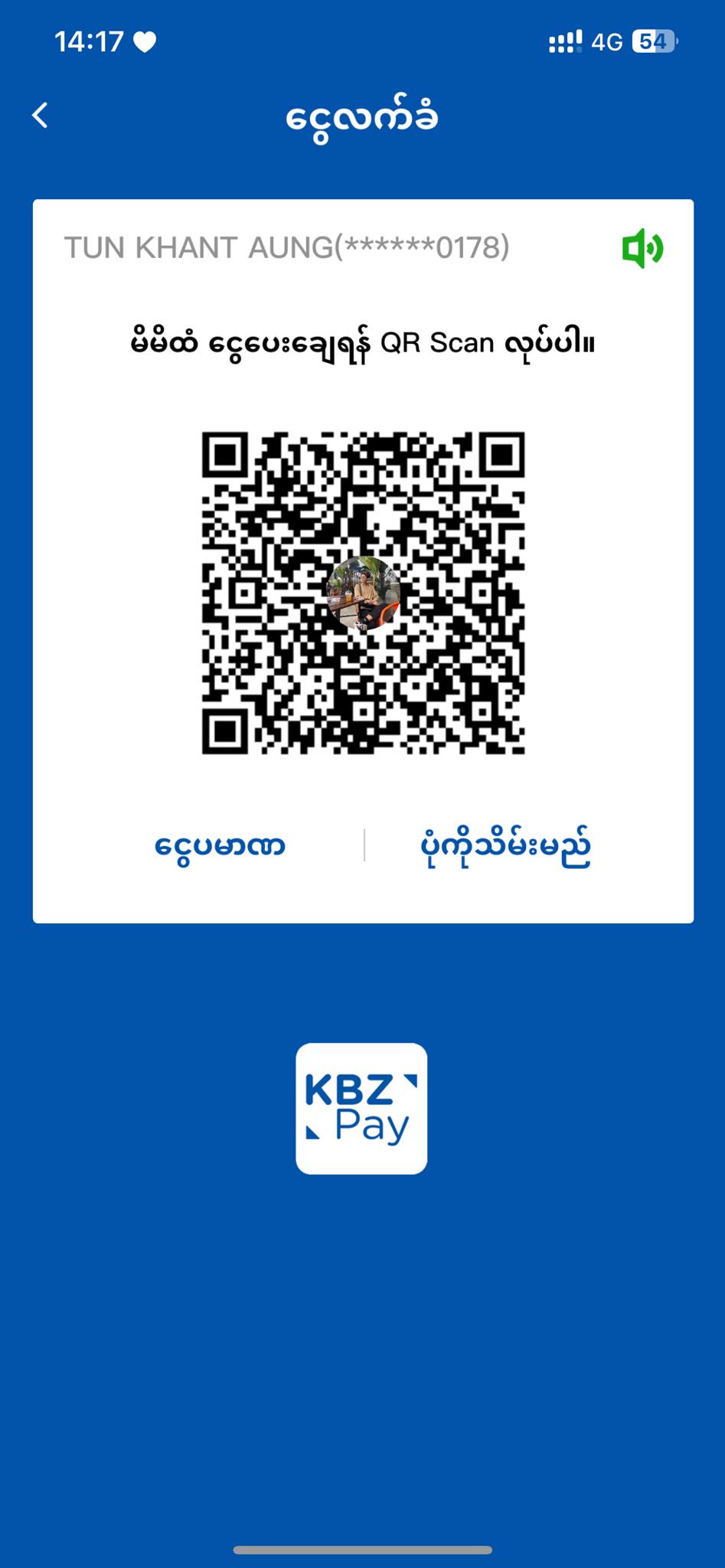Viewport: 725px width, 1568px height.
Task: Tap ပုံကိုသိမ်းမည် to save the image
Action: point(506,846)
